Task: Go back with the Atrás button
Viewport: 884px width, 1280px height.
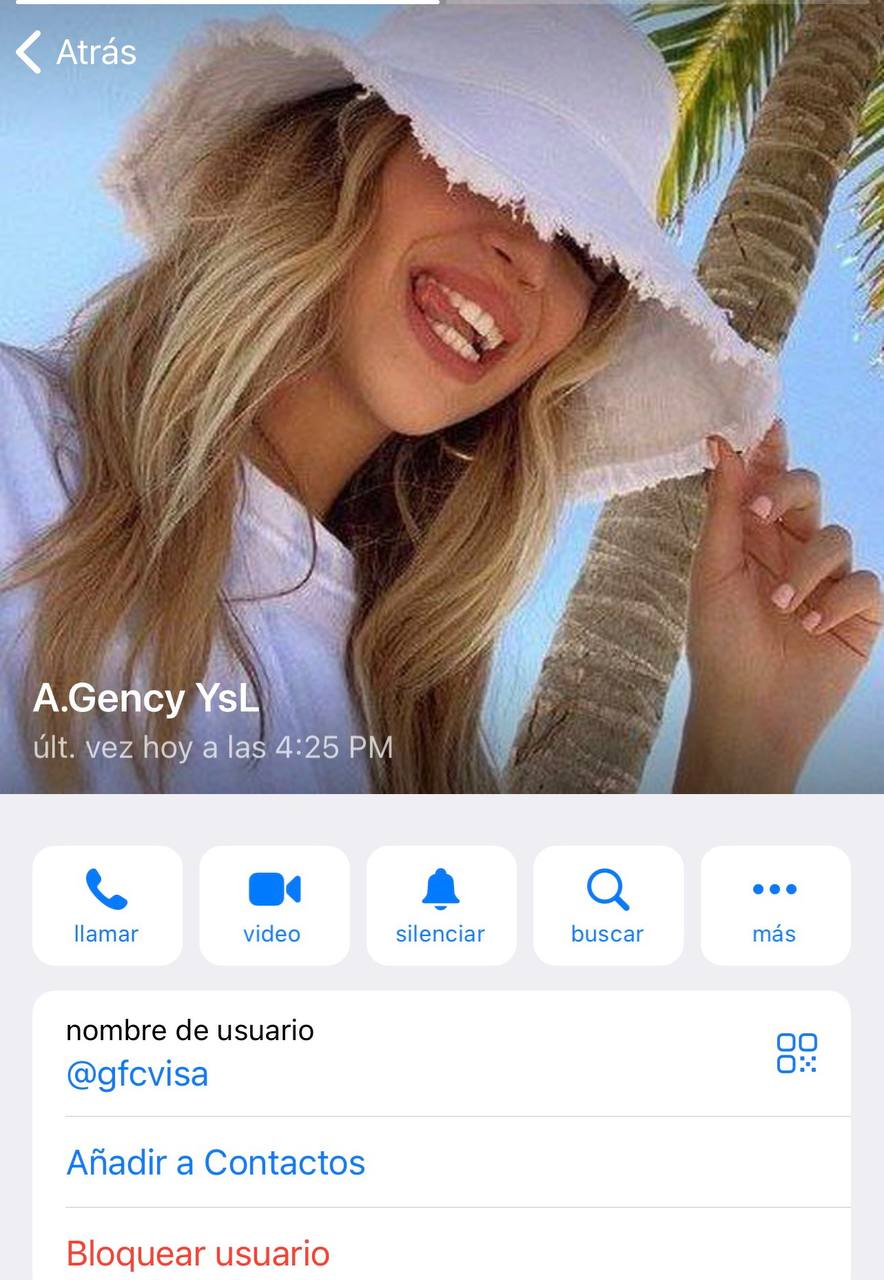Action: click(x=76, y=52)
